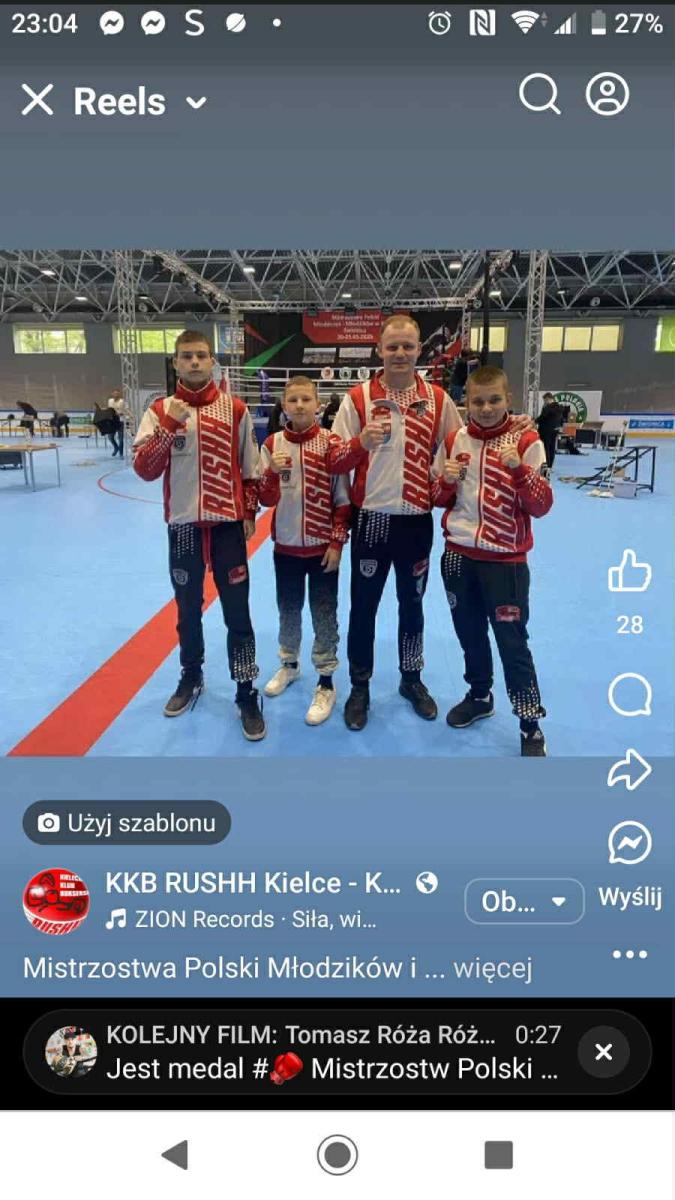This screenshot has height=1200, width=675.
Task: Open the profile icon
Action: point(607,94)
